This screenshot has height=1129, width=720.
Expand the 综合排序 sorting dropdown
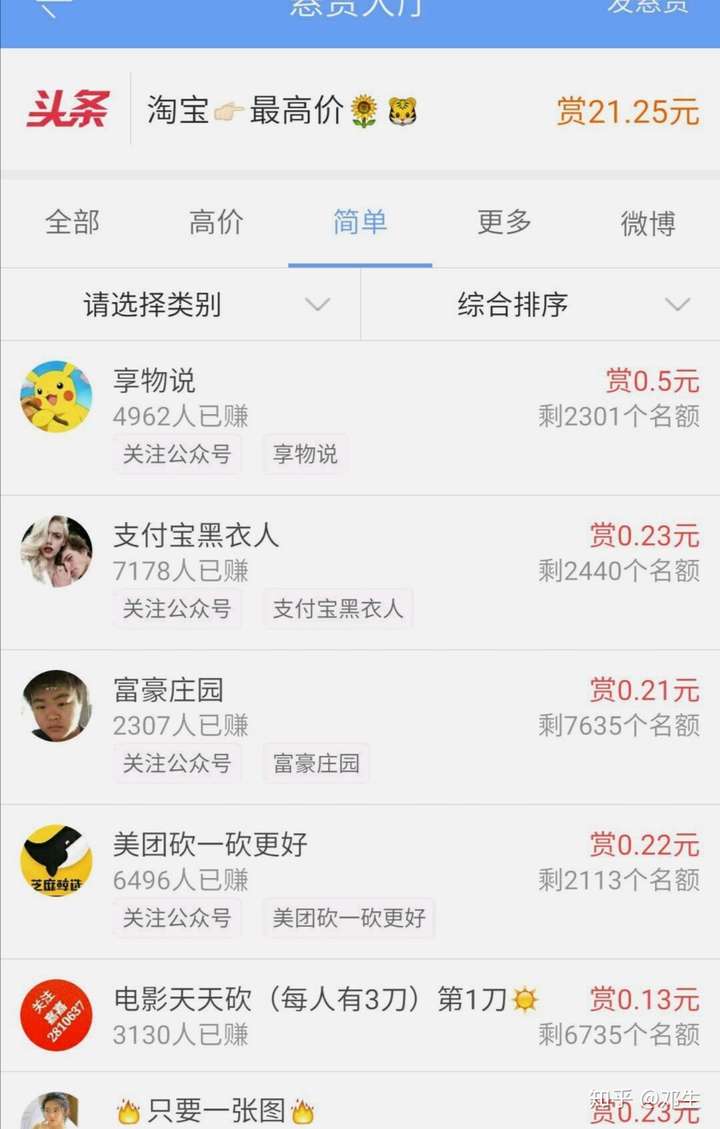[540, 305]
